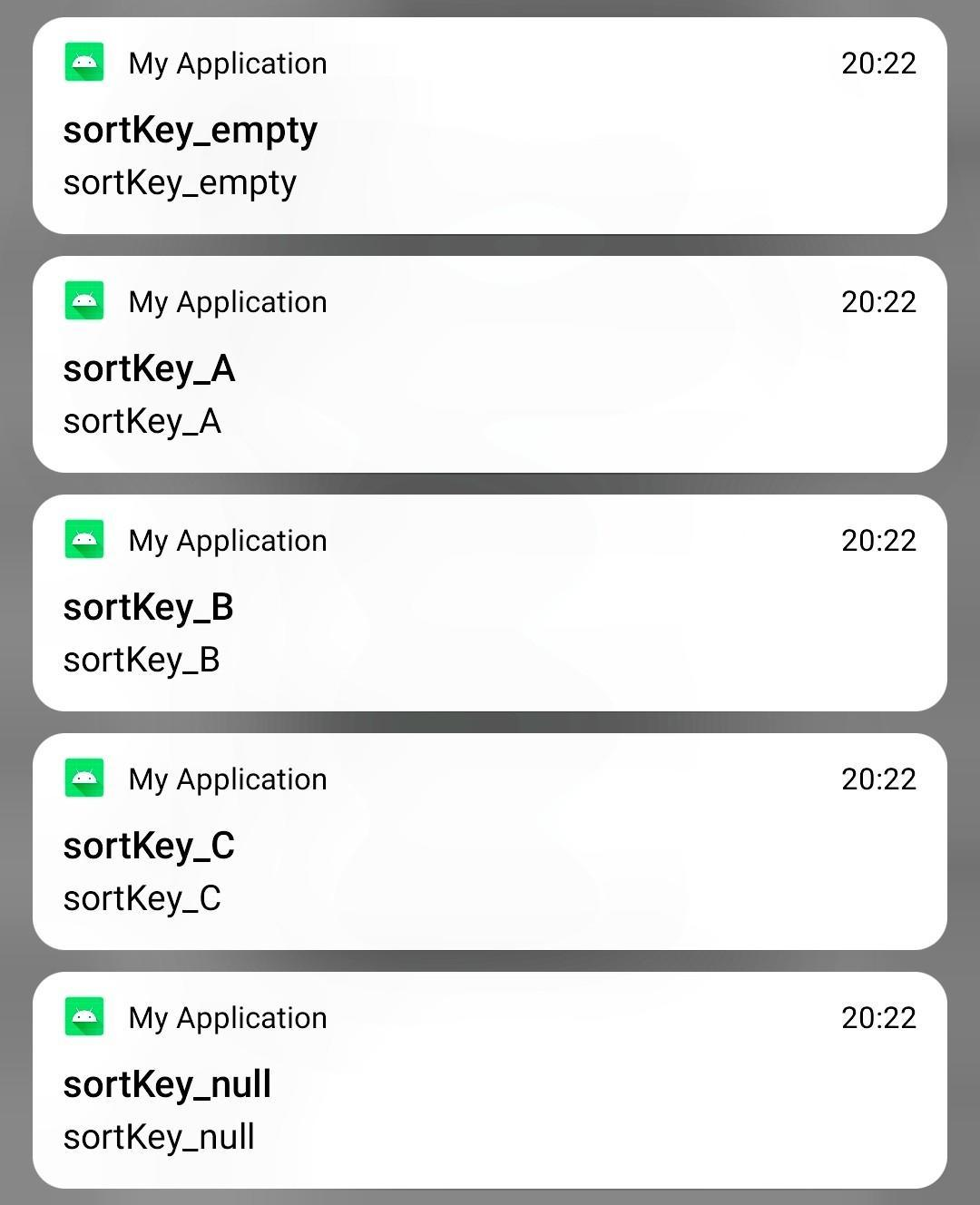980x1205 pixels.
Task: Click the My Application header on sortKey_C notification
Action: 229,779
